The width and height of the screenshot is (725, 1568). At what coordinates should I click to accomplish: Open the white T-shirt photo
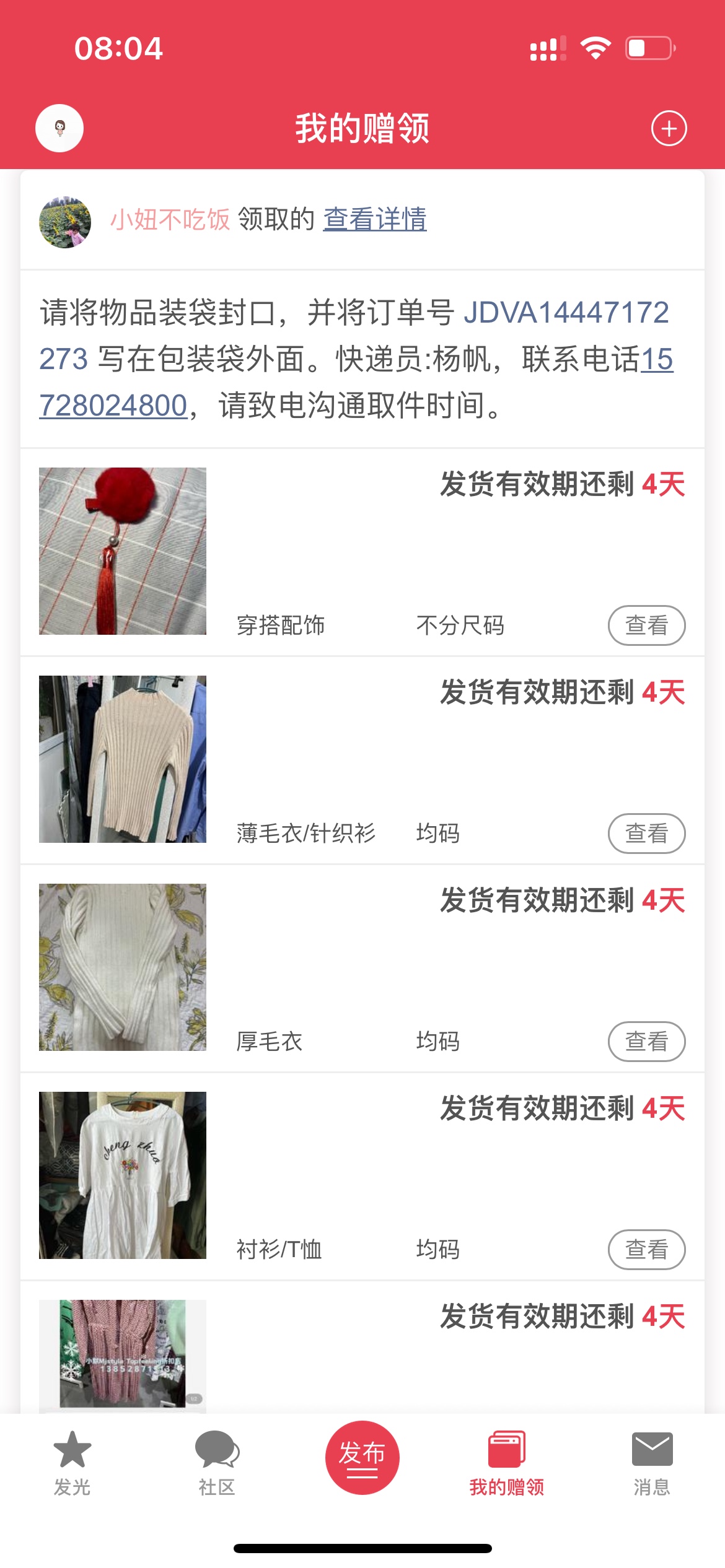click(123, 1175)
